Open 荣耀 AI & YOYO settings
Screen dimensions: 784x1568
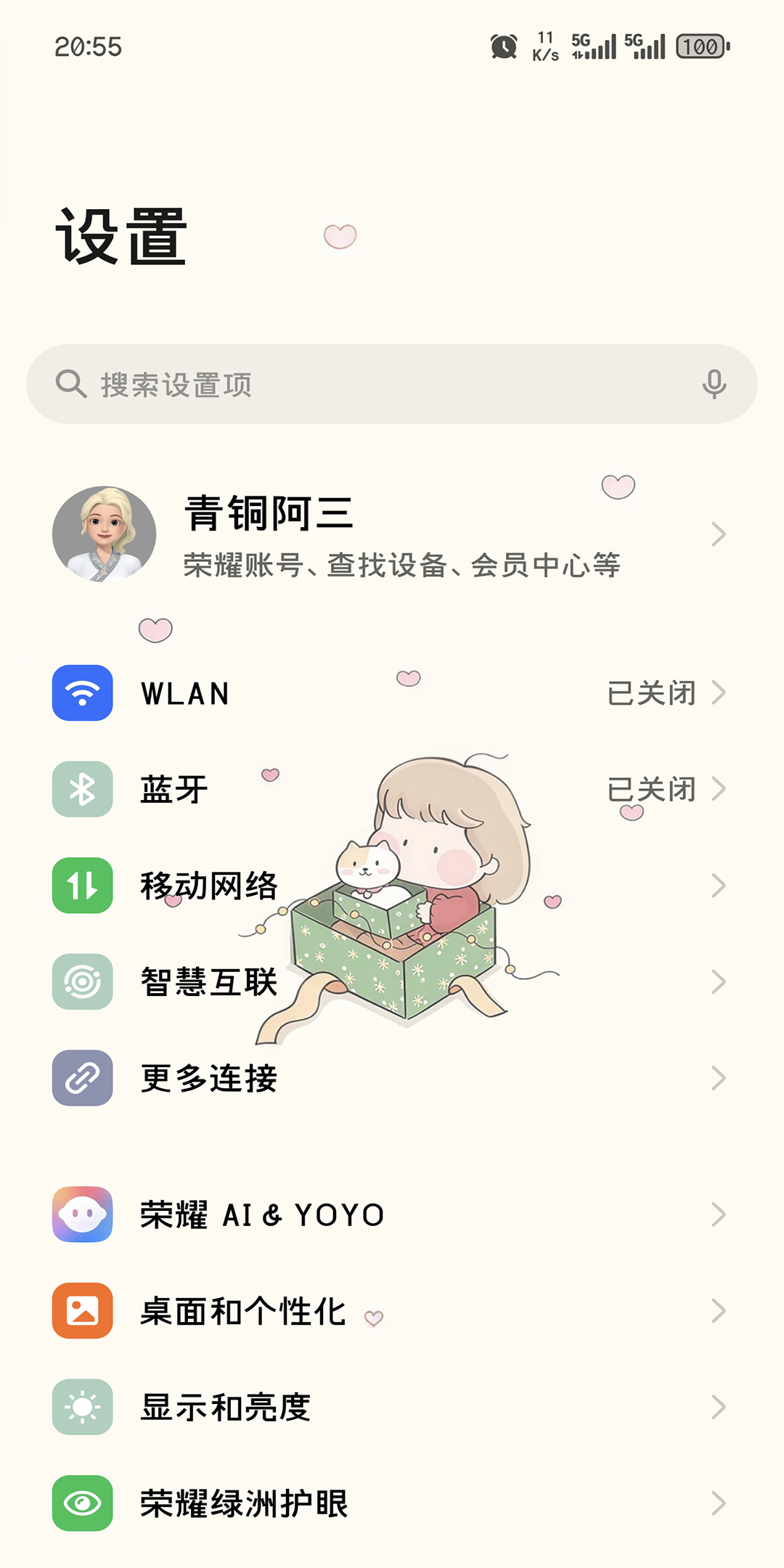(392, 1214)
